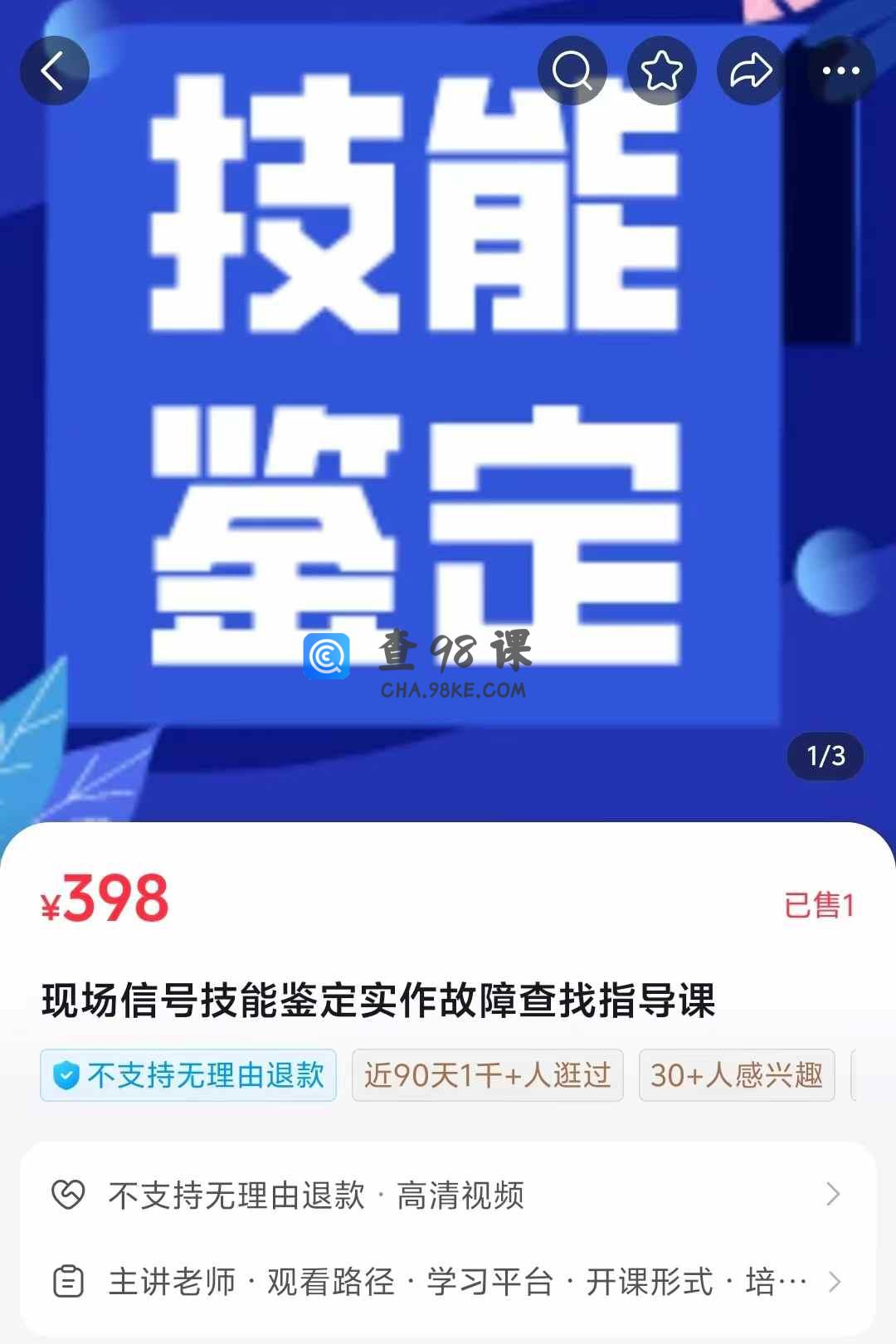Favorite this course with the star icon

[x=662, y=71]
